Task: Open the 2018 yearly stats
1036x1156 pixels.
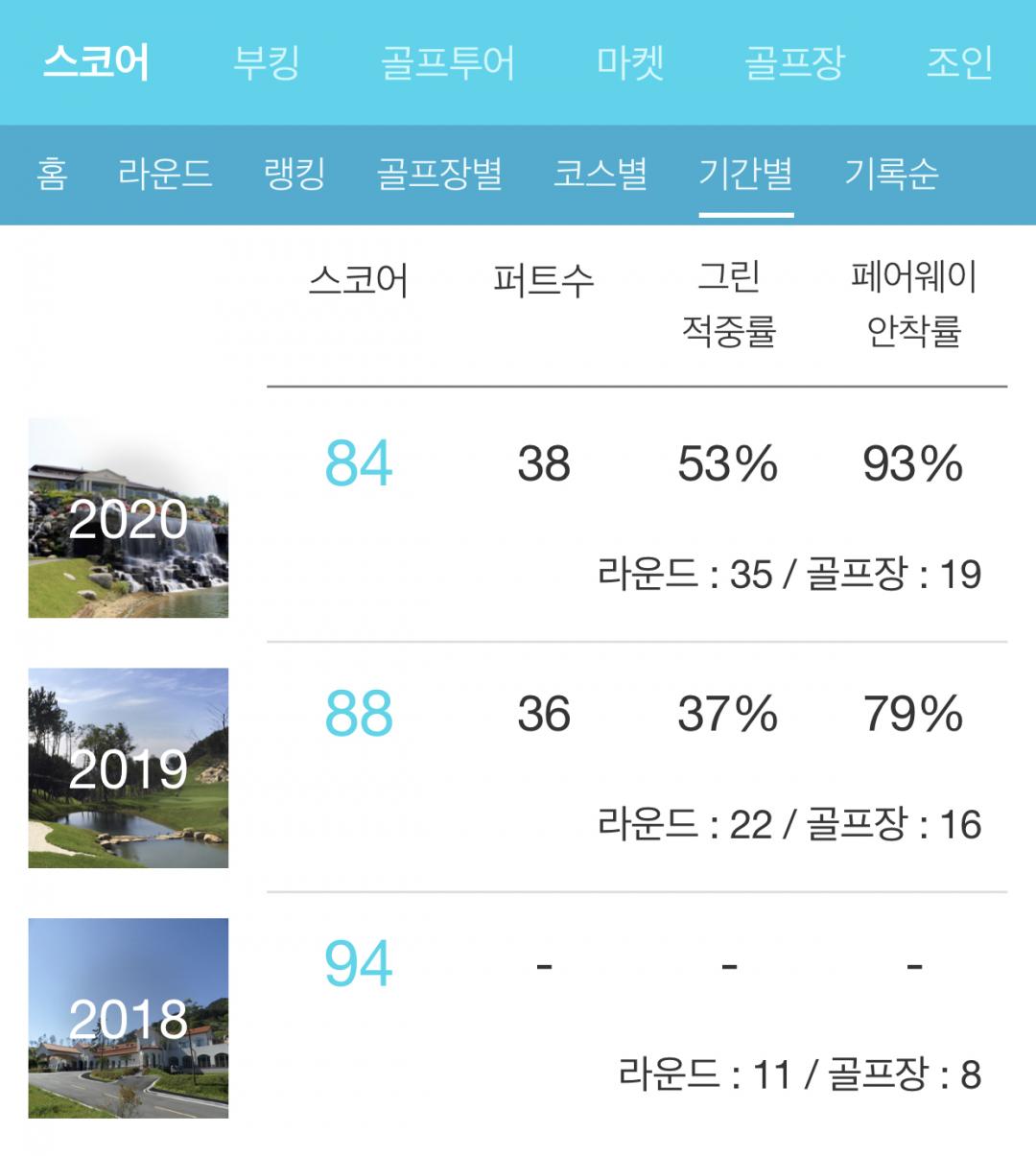Action: click(129, 1018)
